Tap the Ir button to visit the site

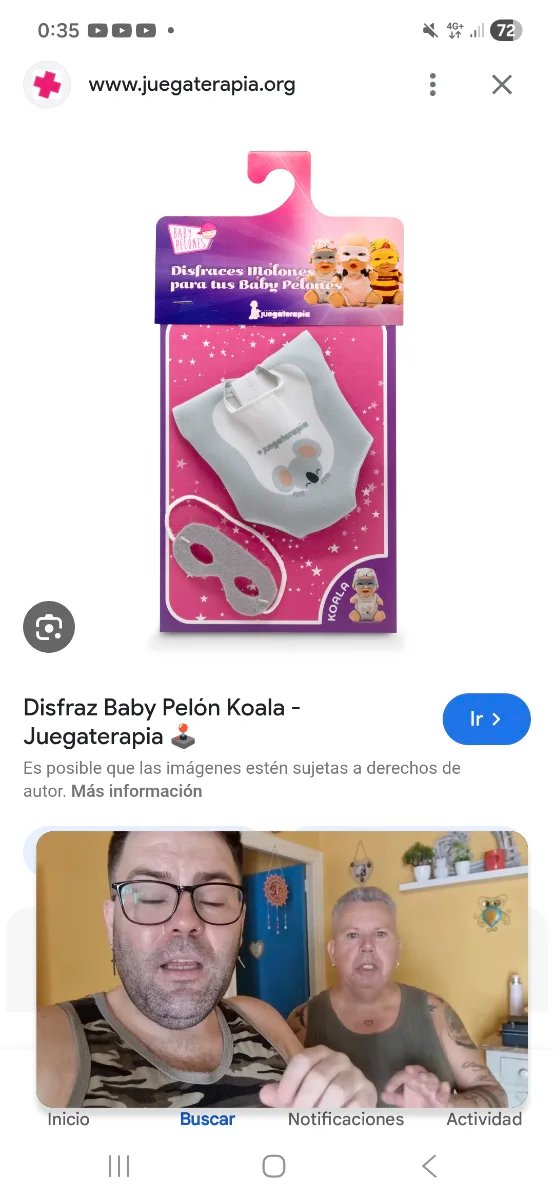pyautogui.click(x=486, y=719)
